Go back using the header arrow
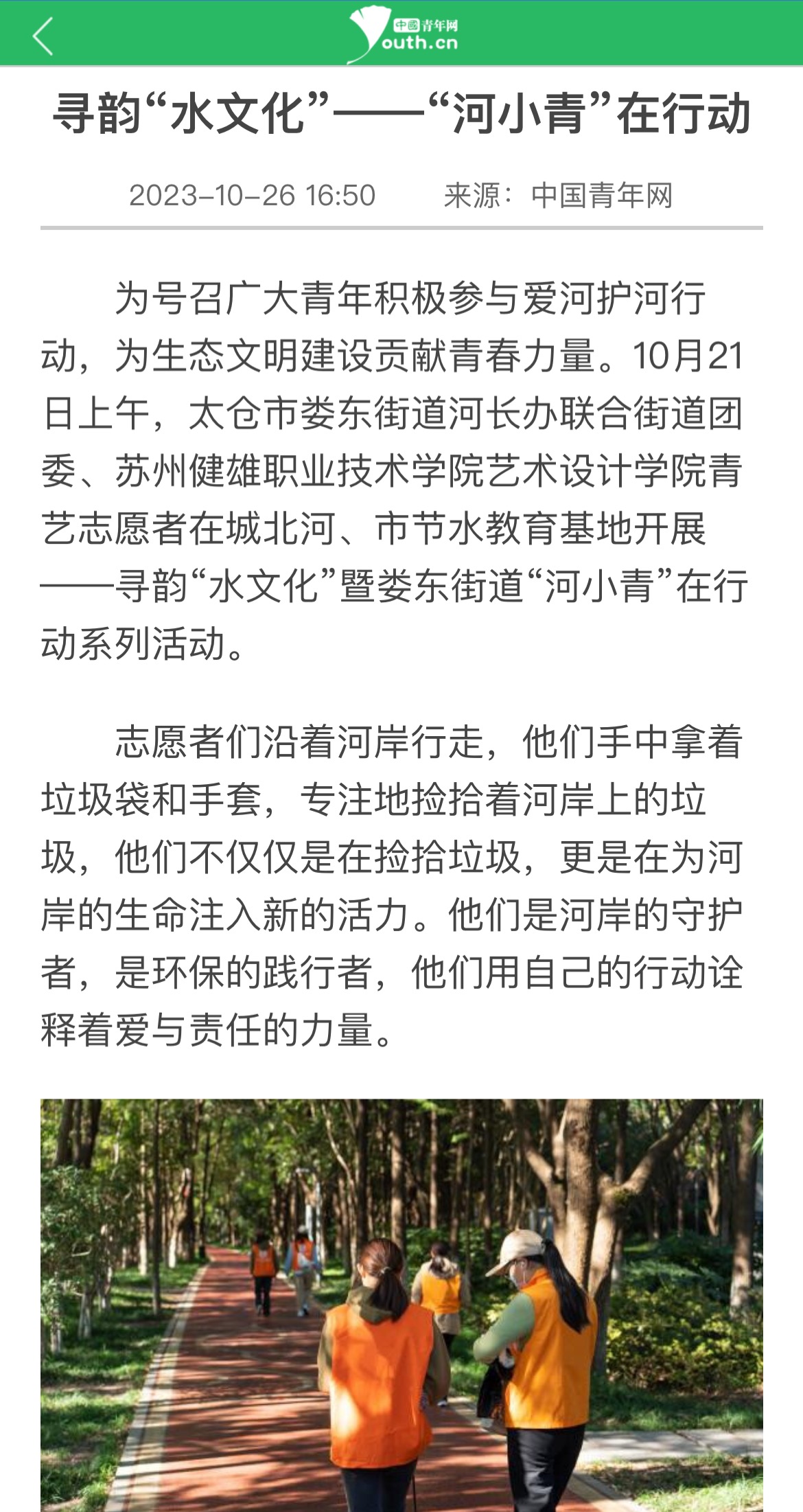 tap(43, 36)
